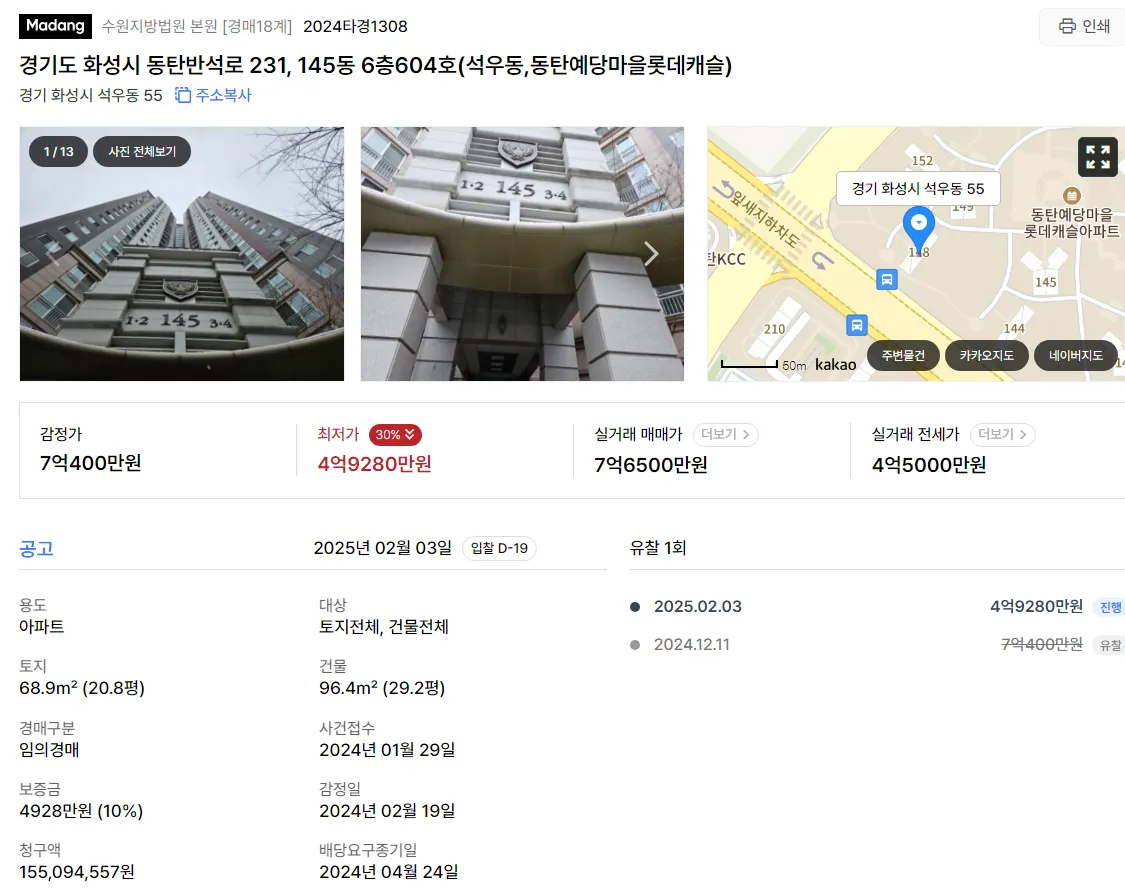1125x888 pixels.
Task: Show the next photo with the right arrow
Action: [x=651, y=254]
